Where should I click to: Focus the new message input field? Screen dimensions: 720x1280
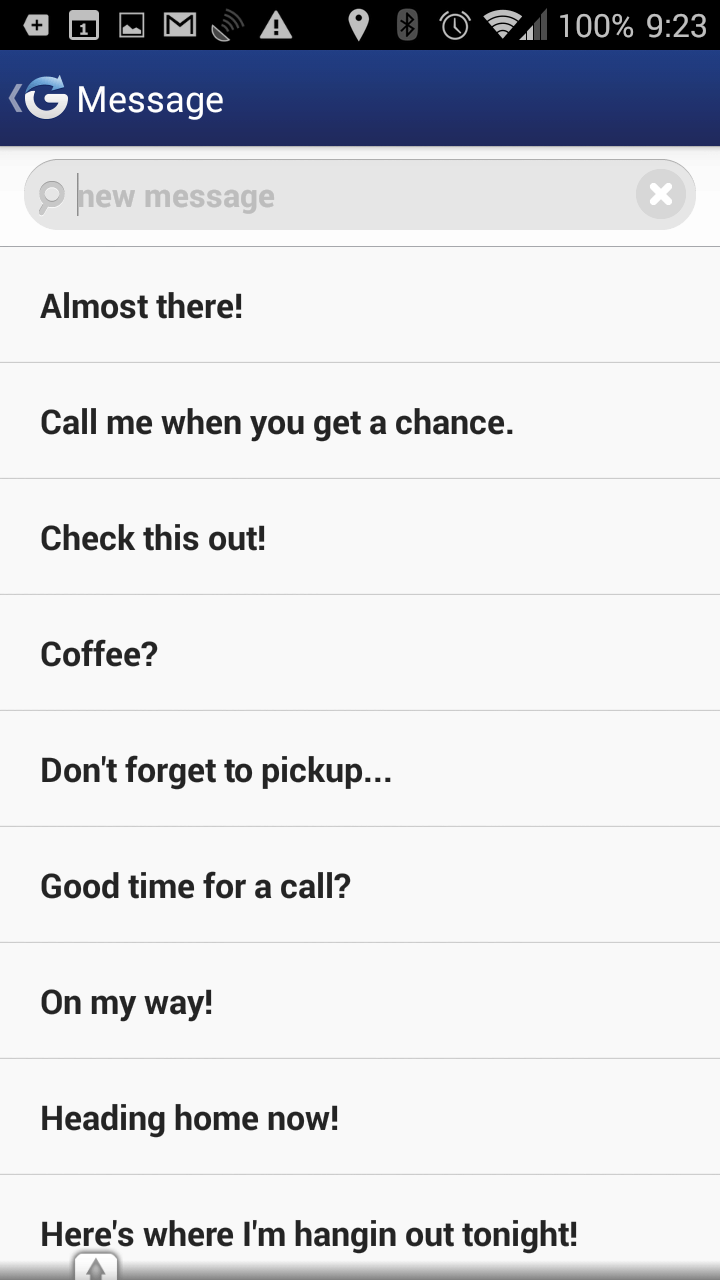click(350, 196)
